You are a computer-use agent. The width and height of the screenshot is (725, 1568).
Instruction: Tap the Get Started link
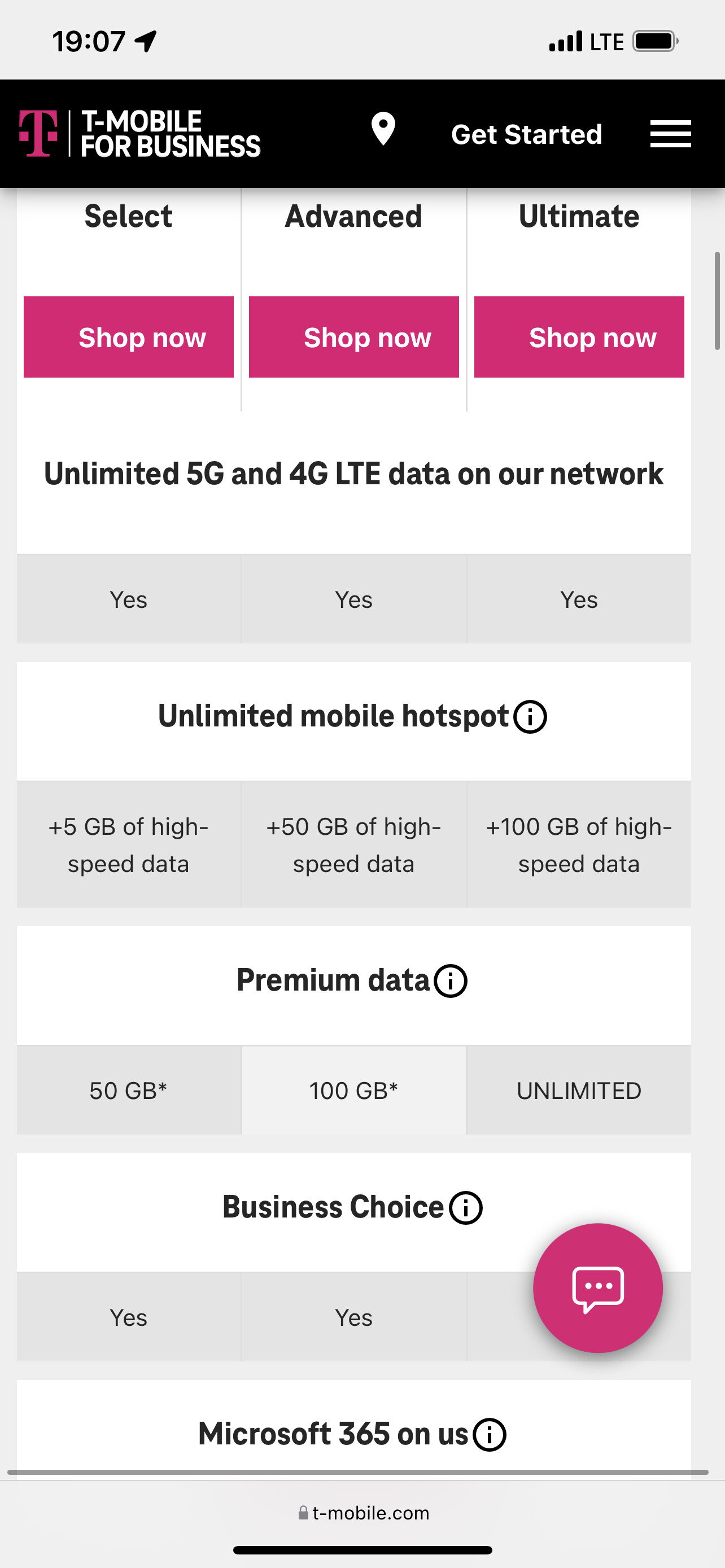[526, 134]
